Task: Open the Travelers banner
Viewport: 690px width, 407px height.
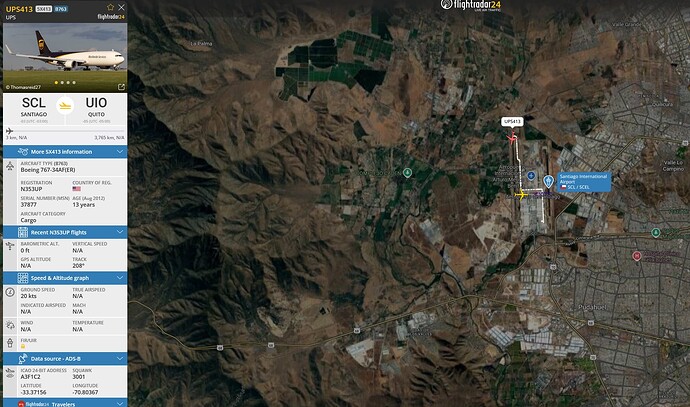Action: 64,403
